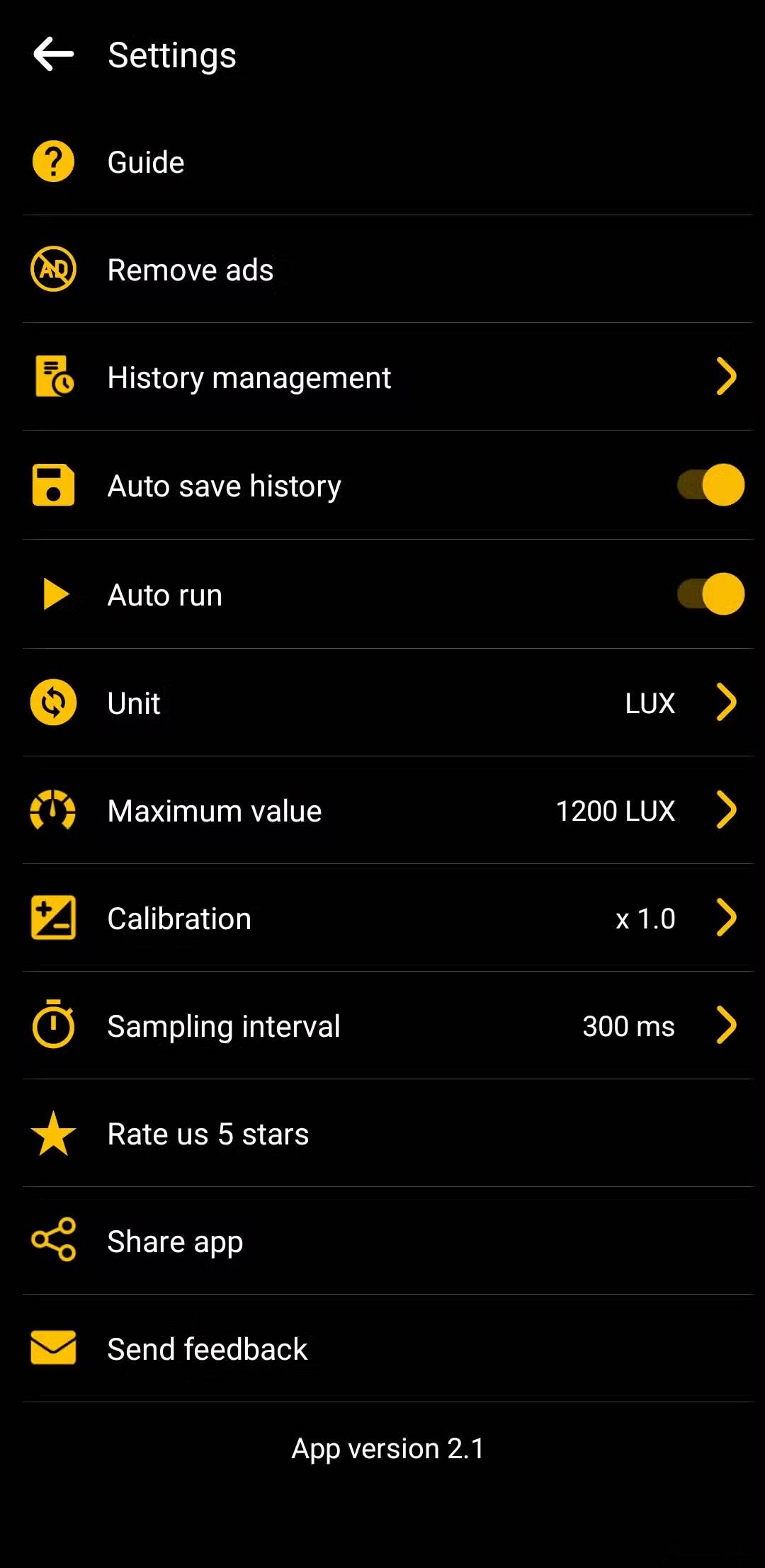
Task: Open Maximum value settings via chevron
Action: click(727, 810)
